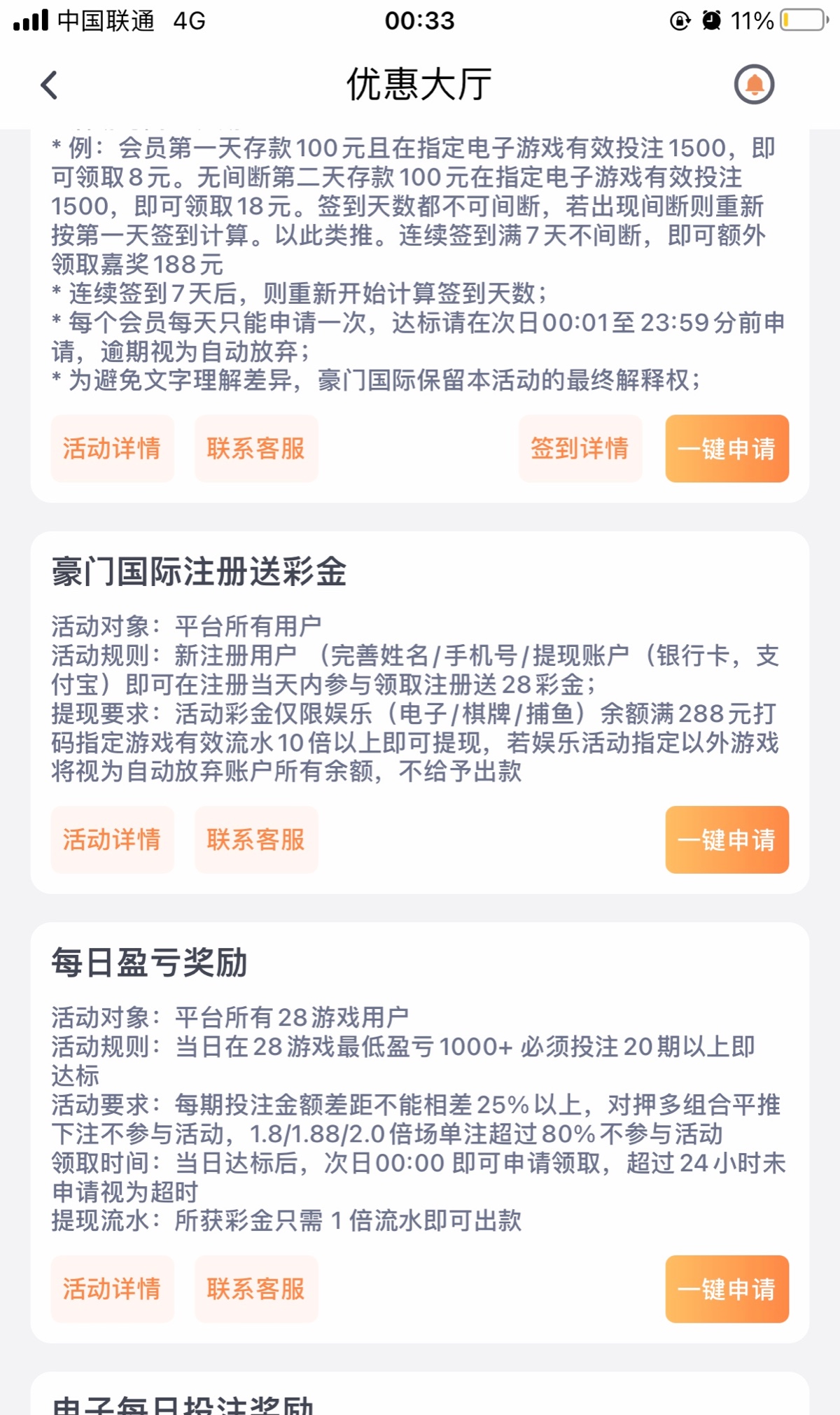Screen dimensions: 840x1415
Task: Tap 联系客服 in the sign-in promotion card
Action: (256, 448)
